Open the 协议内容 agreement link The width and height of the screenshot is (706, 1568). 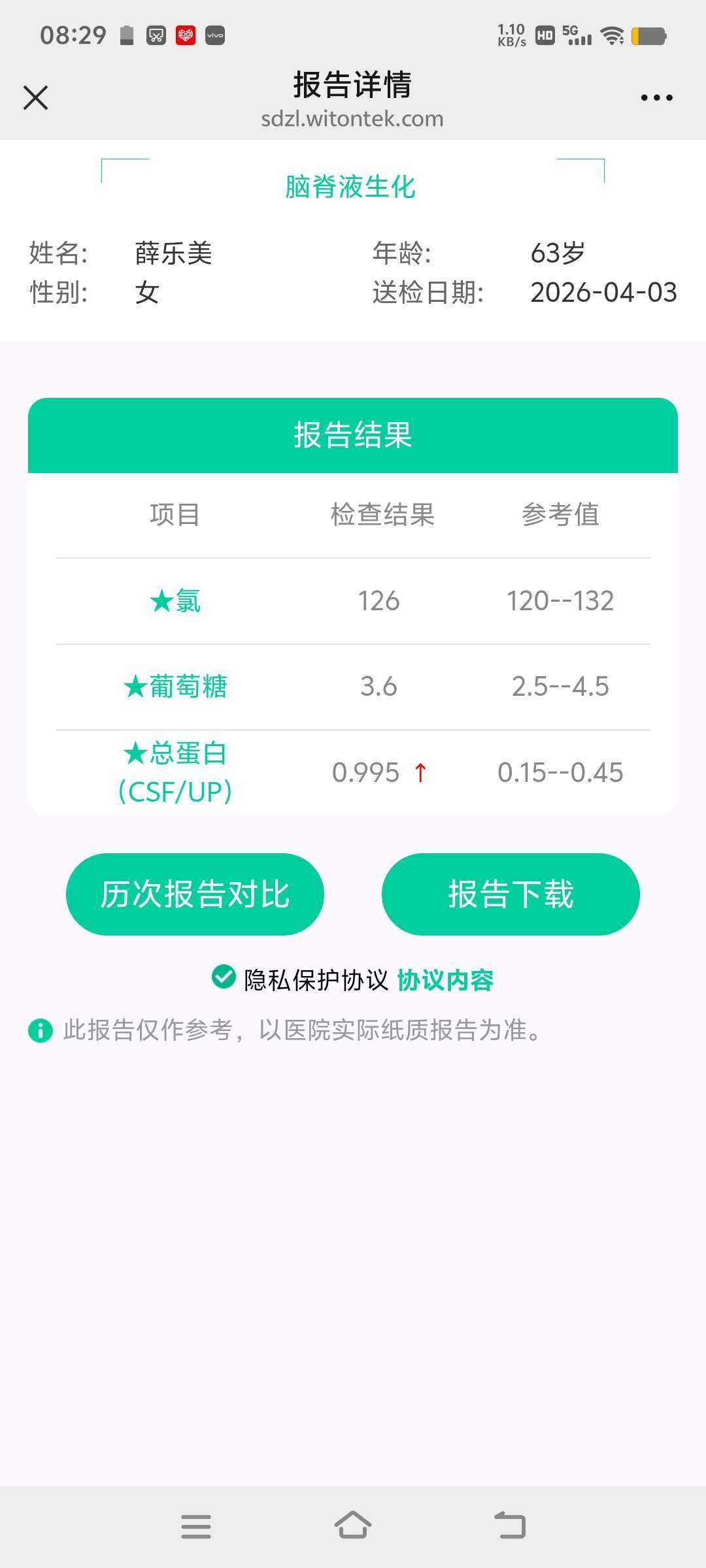445,980
